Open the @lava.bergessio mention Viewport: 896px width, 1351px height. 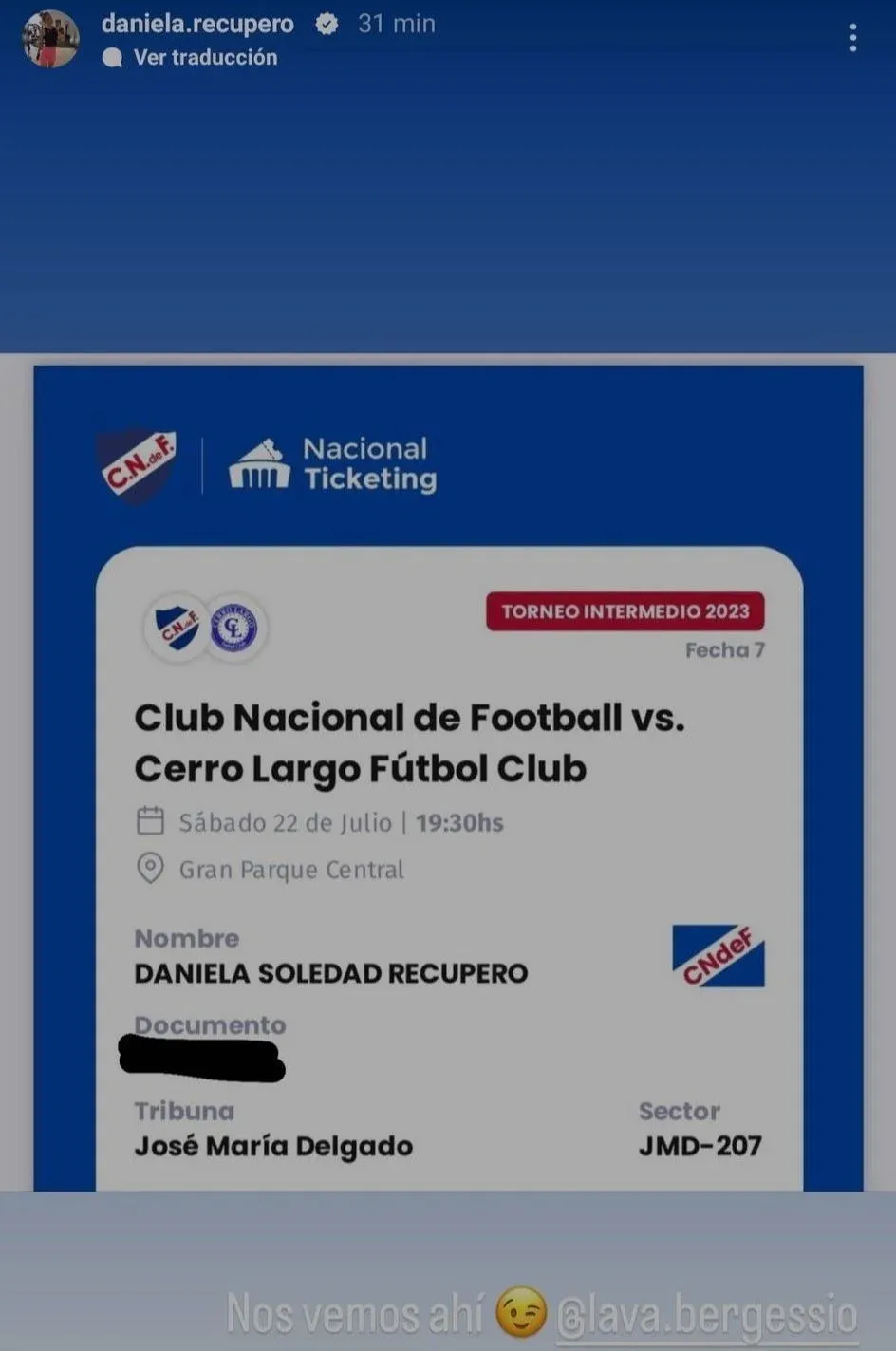click(707, 1316)
